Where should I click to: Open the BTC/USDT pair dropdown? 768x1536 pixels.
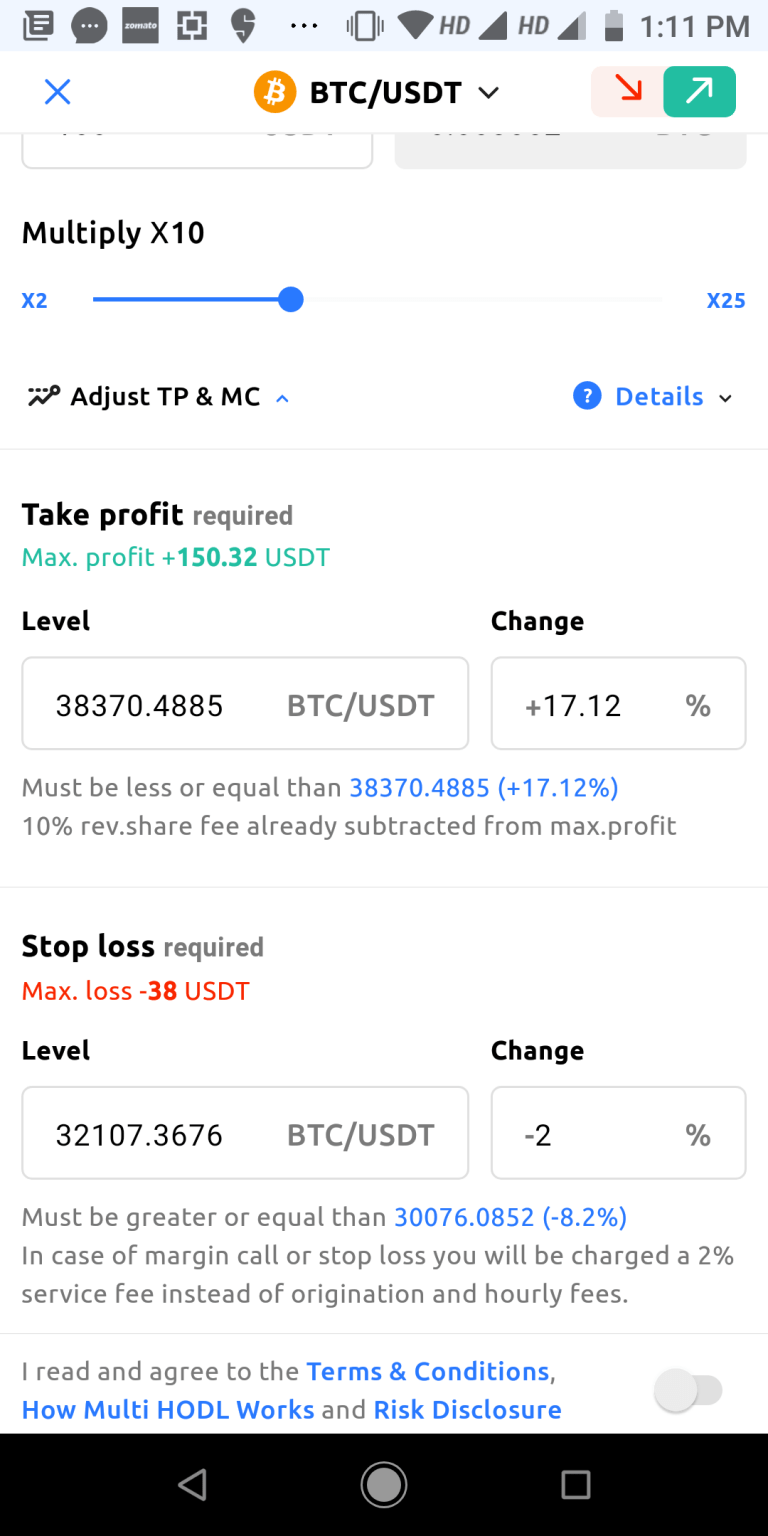click(x=376, y=93)
